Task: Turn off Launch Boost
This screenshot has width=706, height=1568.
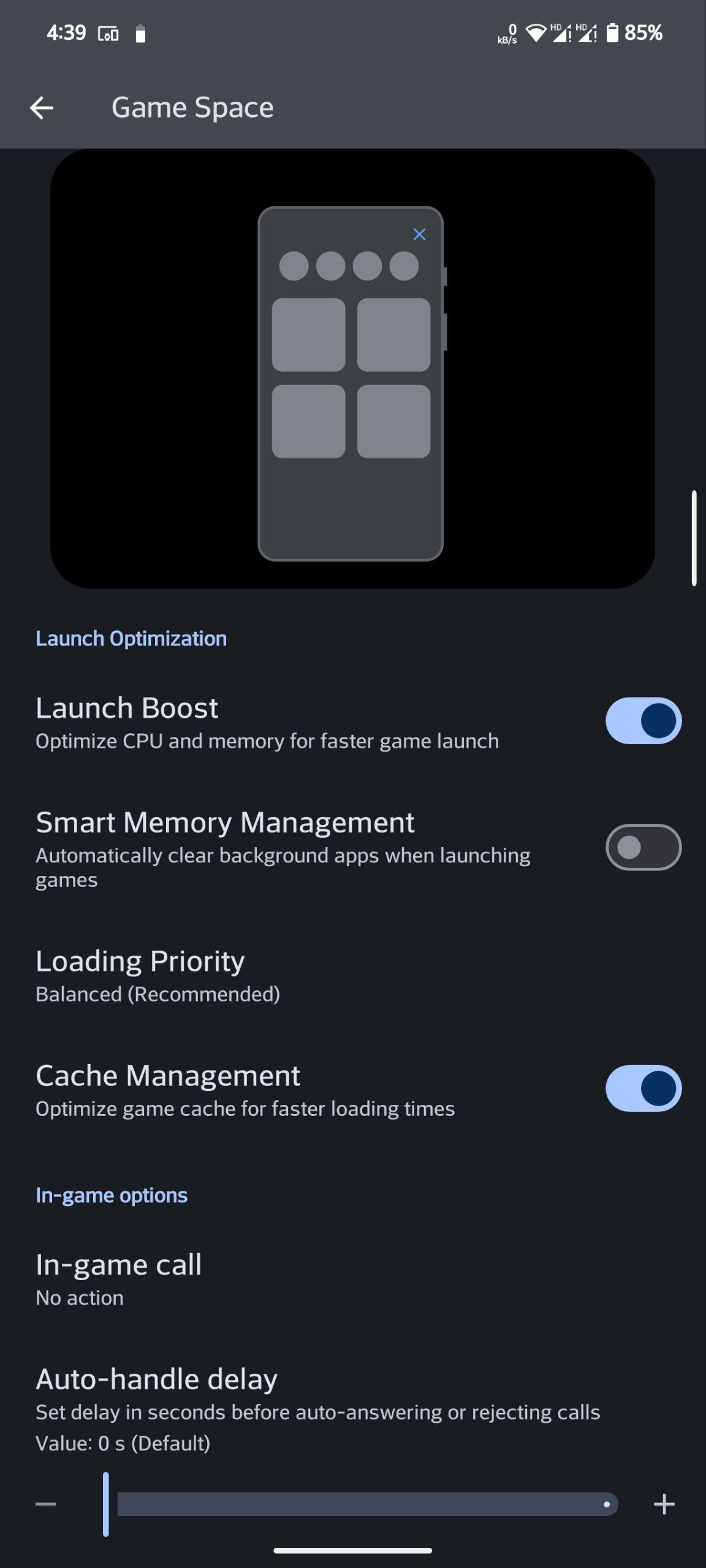Action: click(643, 721)
